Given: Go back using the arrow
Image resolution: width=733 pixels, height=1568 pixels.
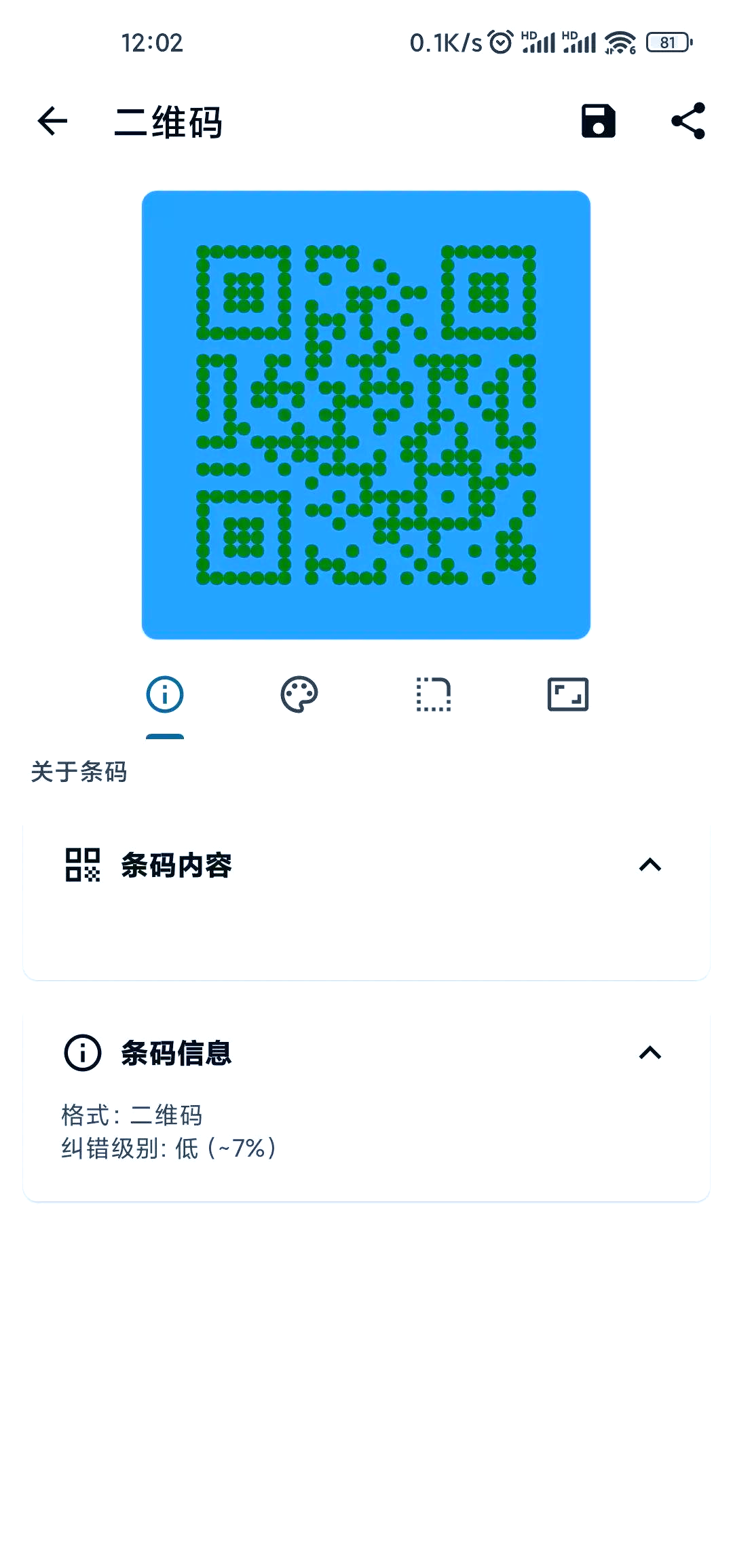Looking at the screenshot, I should pyautogui.click(x=52, y=122).
